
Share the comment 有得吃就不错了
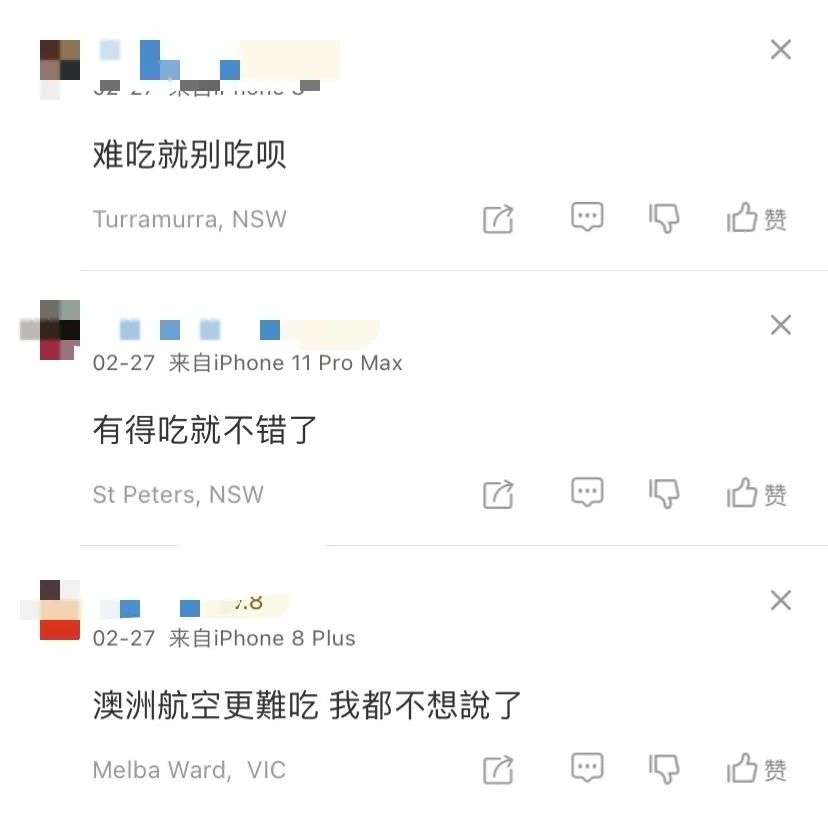(498, 493)
